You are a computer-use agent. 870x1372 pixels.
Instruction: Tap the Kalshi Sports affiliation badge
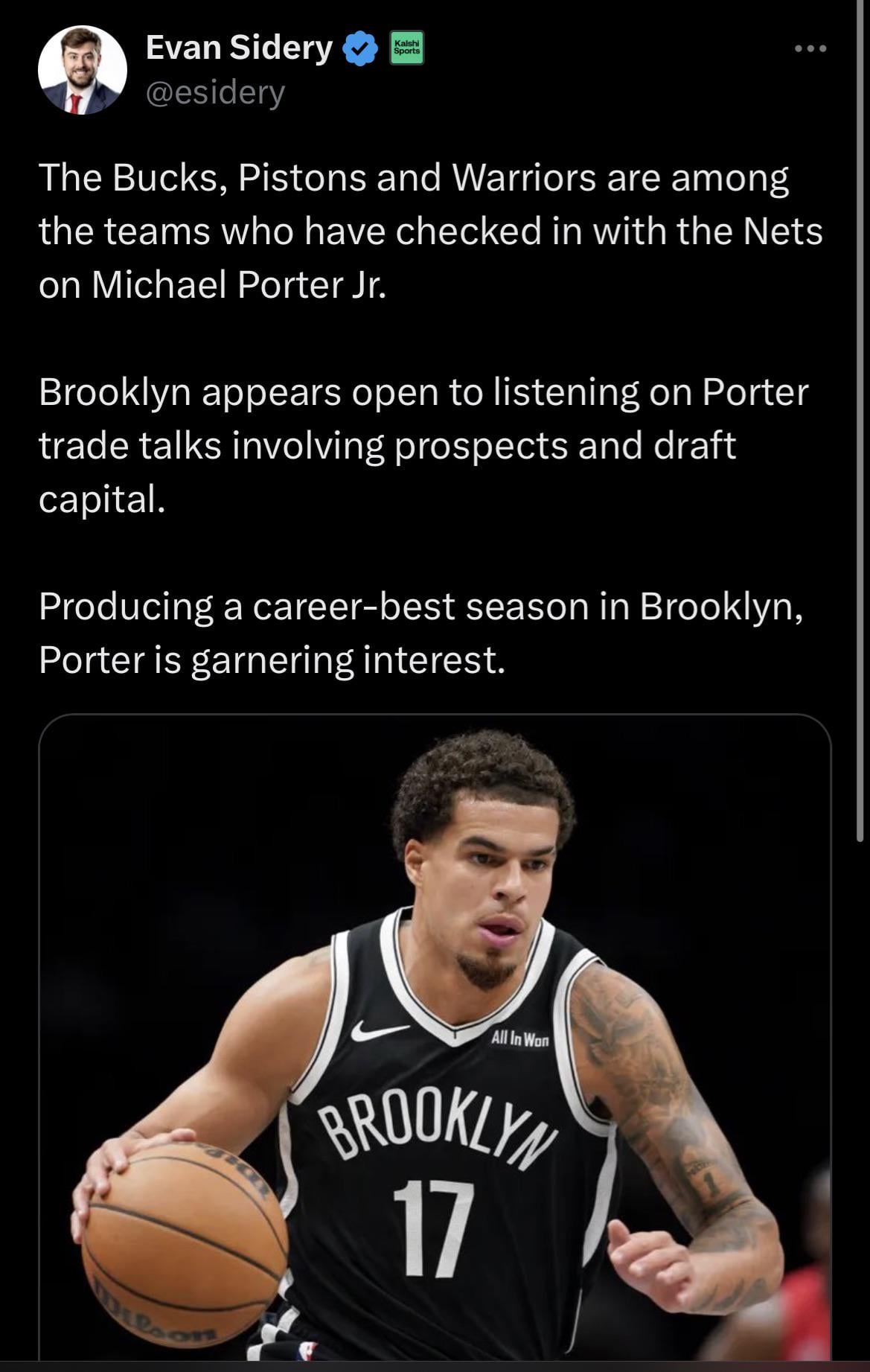[x=408, y=48]
